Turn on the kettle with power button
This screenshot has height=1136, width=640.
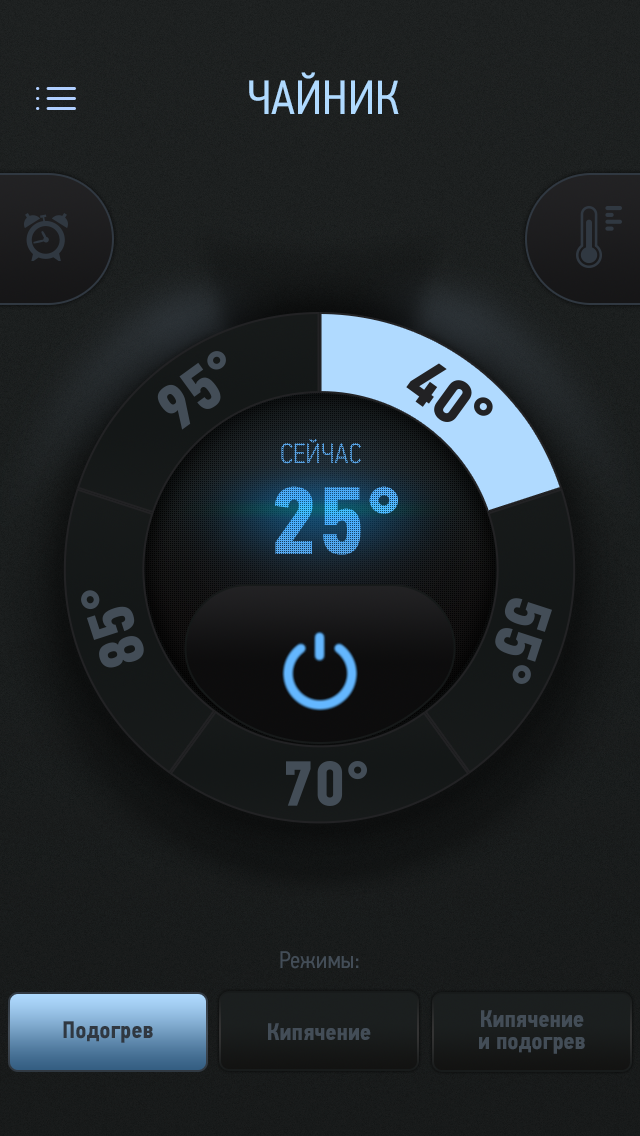click(320, 668)
